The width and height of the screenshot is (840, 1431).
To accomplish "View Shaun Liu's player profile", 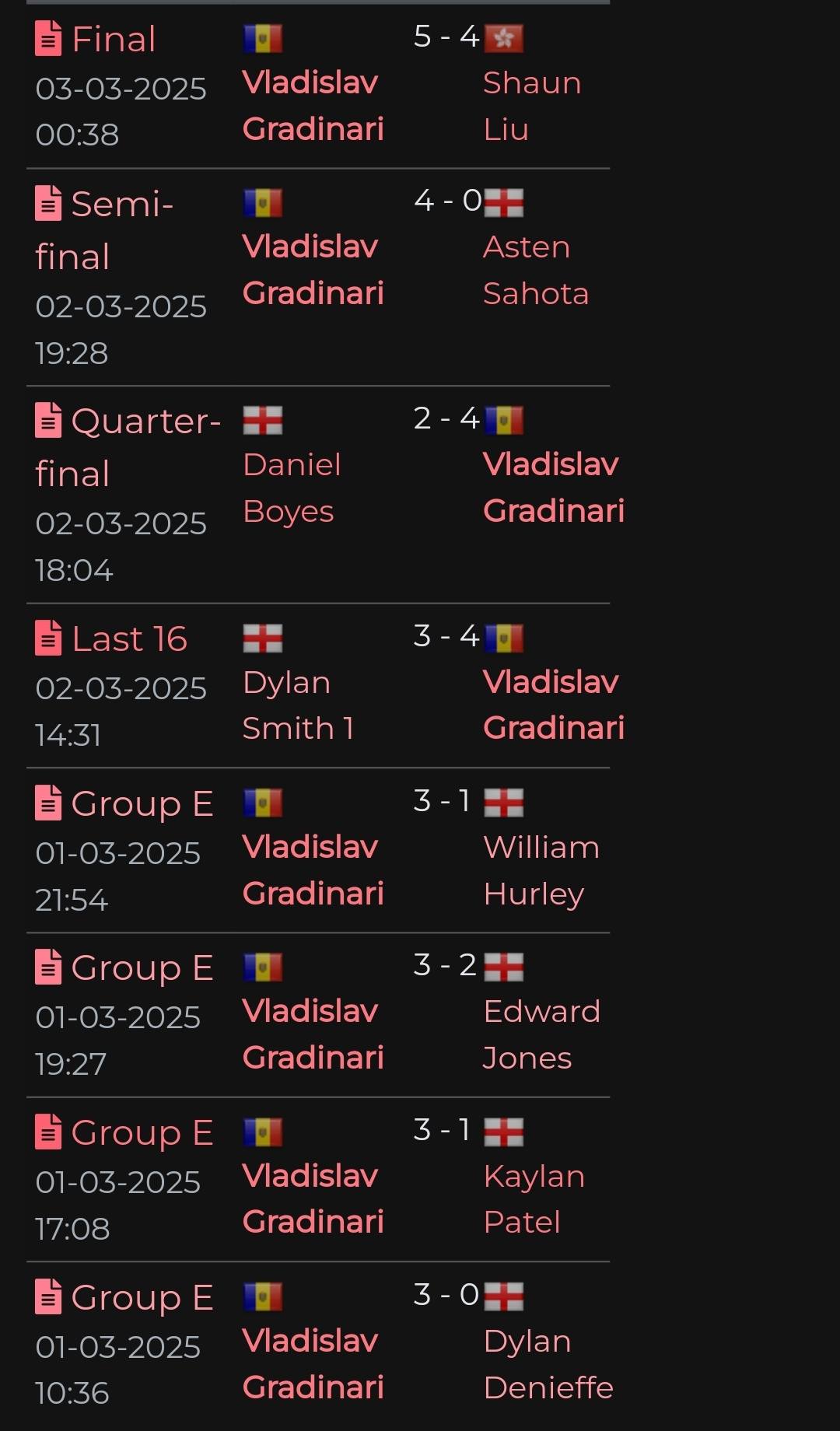I will [532, 106].
